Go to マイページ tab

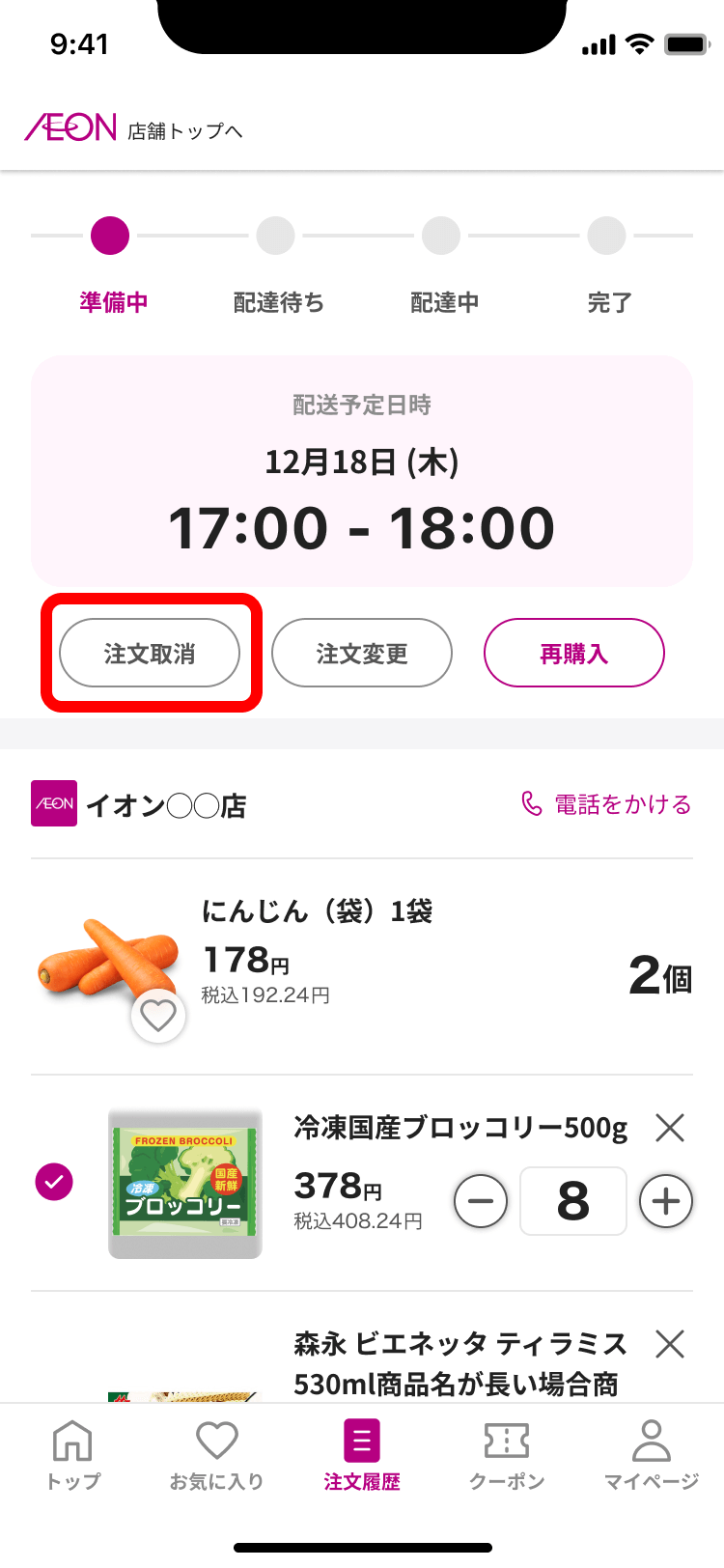click(652, 1454)
